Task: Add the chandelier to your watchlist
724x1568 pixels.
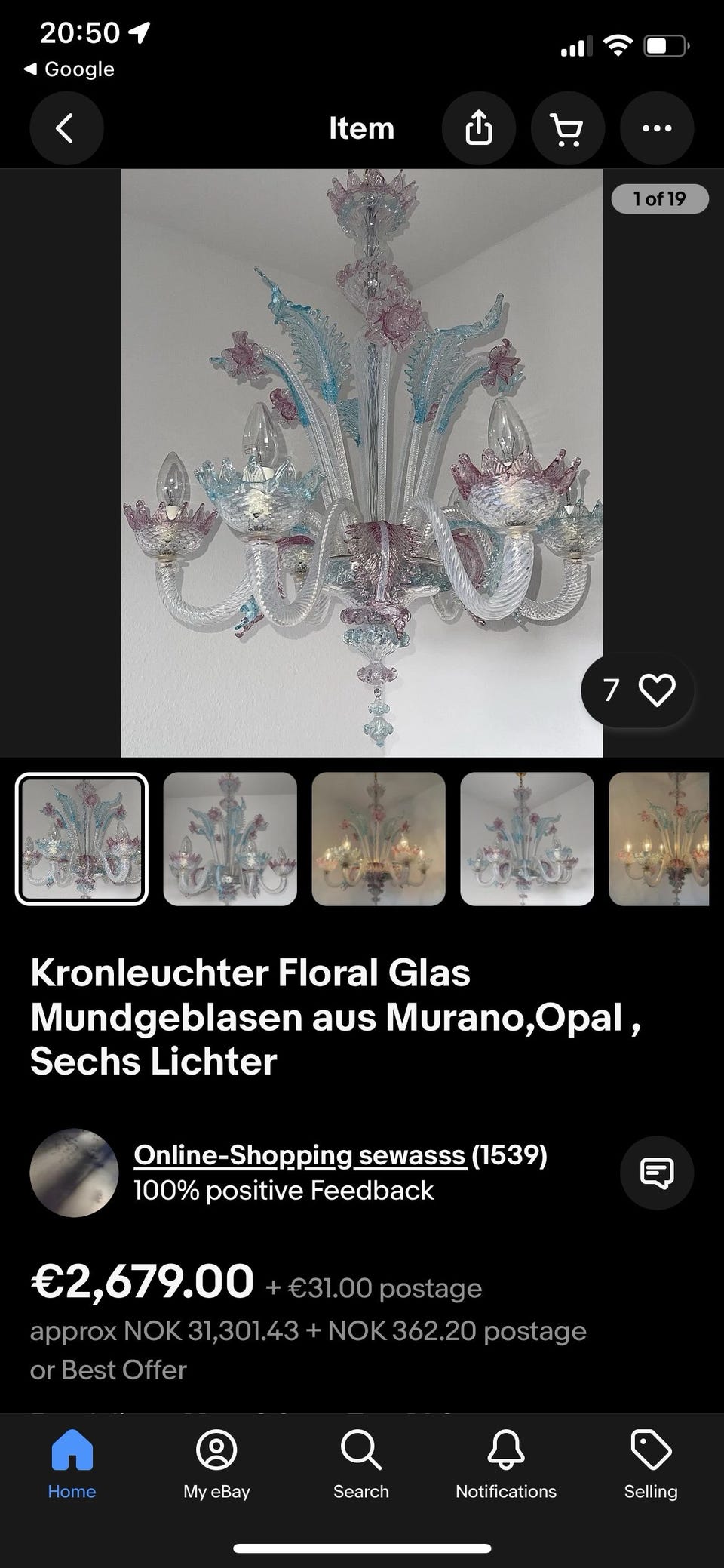Action: 658,689
